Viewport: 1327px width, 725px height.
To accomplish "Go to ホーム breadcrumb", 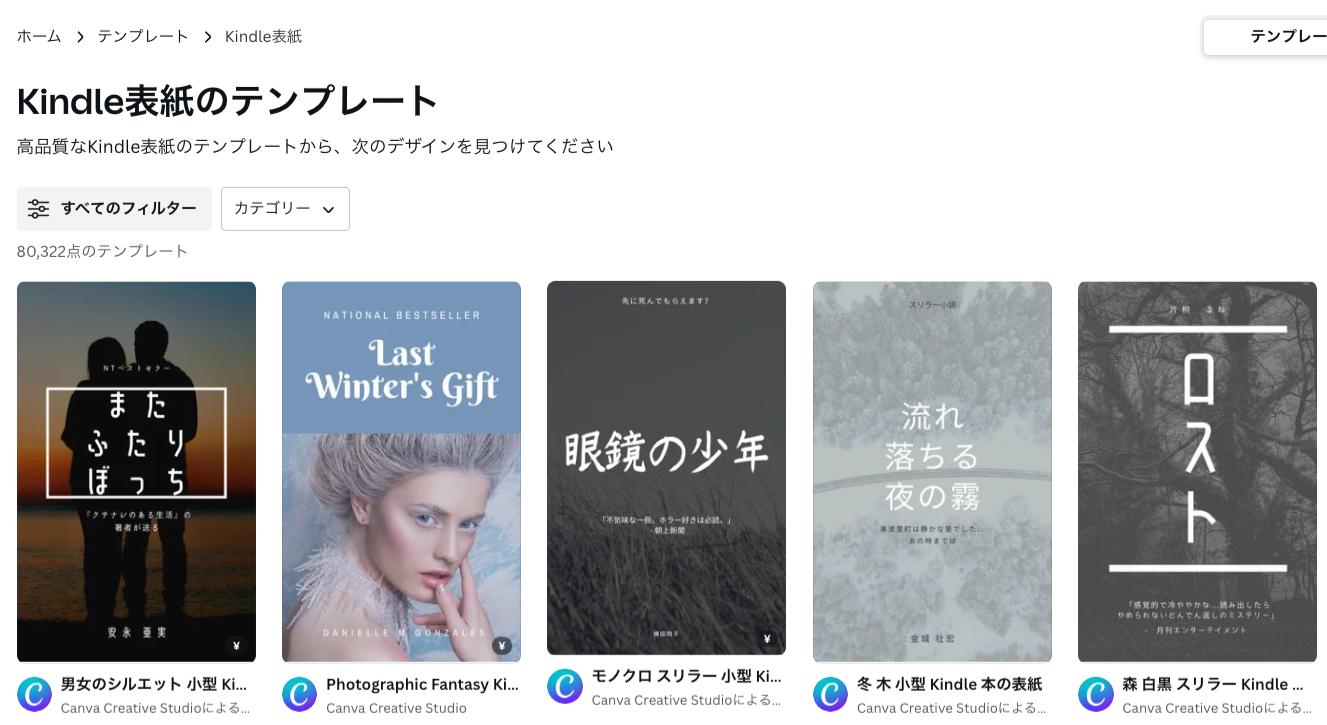I will click(39, 36).
